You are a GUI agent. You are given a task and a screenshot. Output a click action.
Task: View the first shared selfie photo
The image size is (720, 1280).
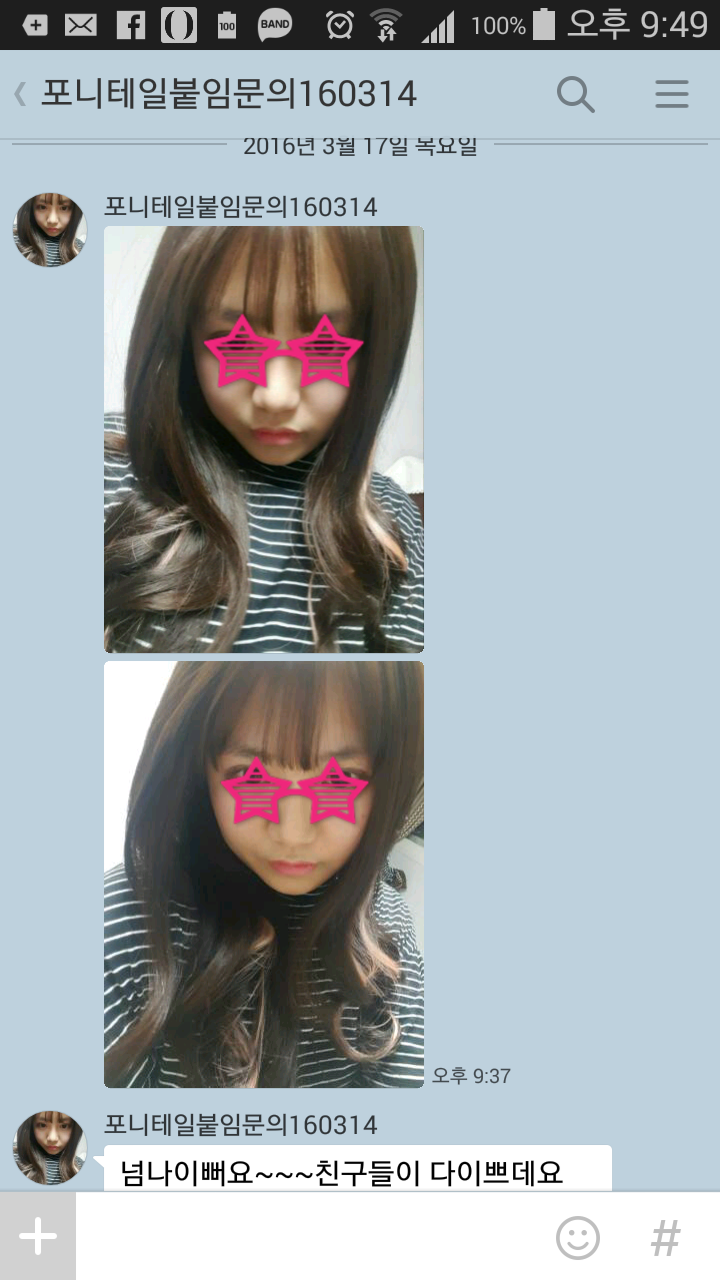point(263,439)
